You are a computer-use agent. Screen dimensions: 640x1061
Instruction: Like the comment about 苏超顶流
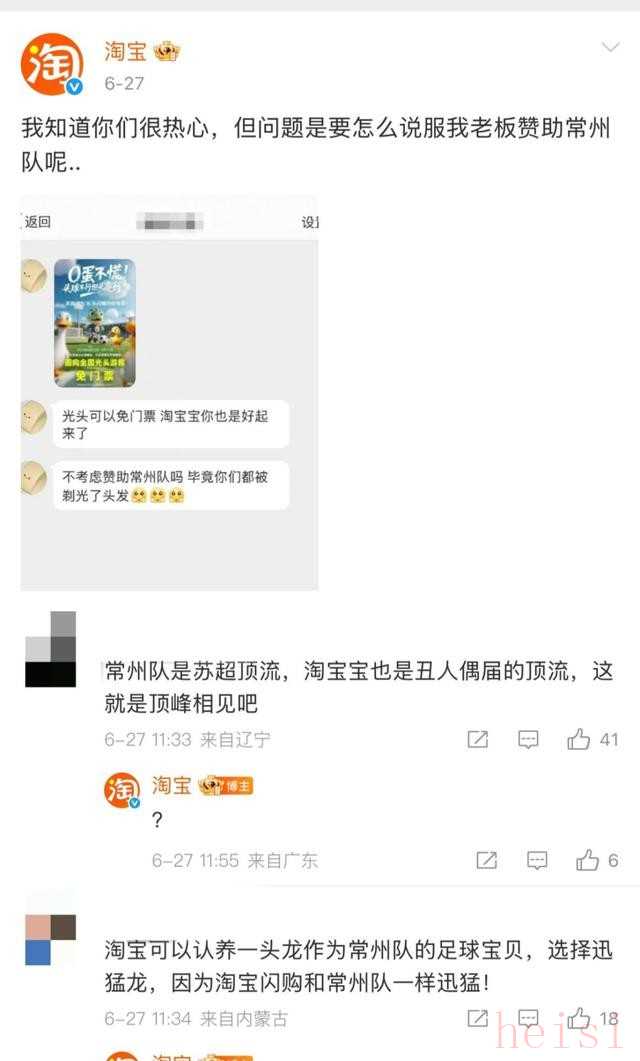coord(579,740)
